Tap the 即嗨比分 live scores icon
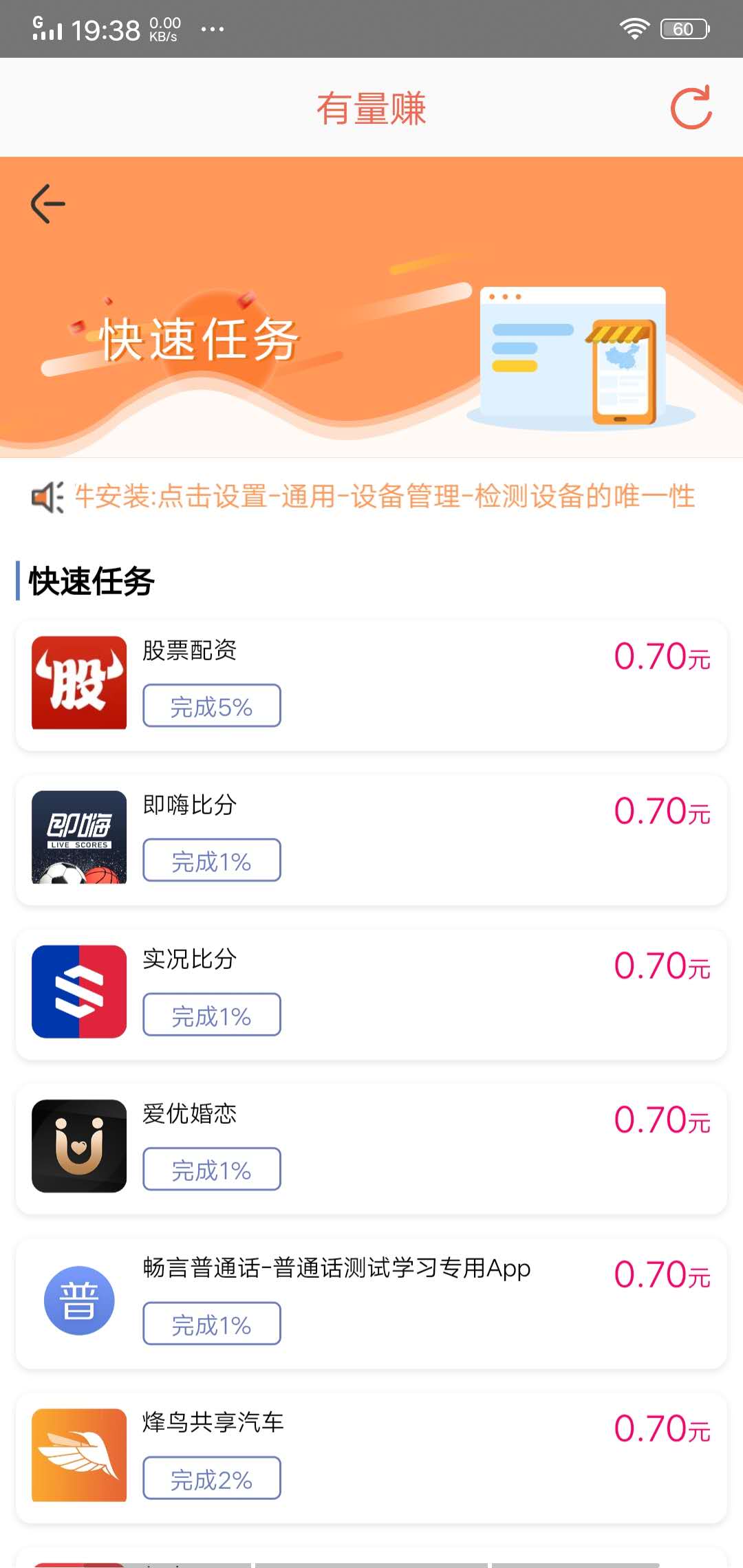This screenshot has height=1568, width=743. click(78, 838)
